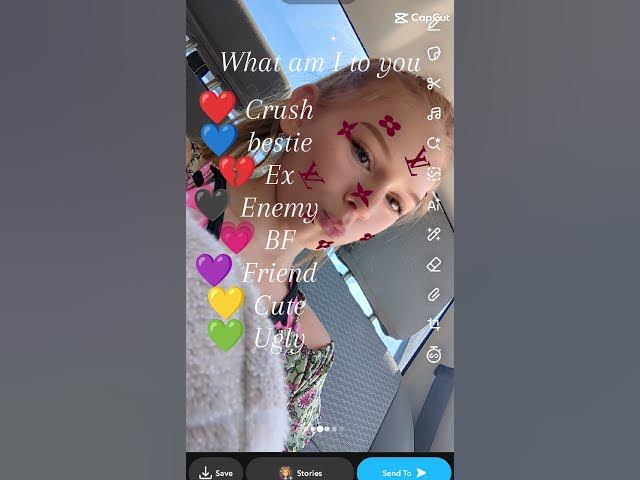The image size is (640, 480).
Task: Attach a link with the paperclip
Action: click(x=434, y=295)
